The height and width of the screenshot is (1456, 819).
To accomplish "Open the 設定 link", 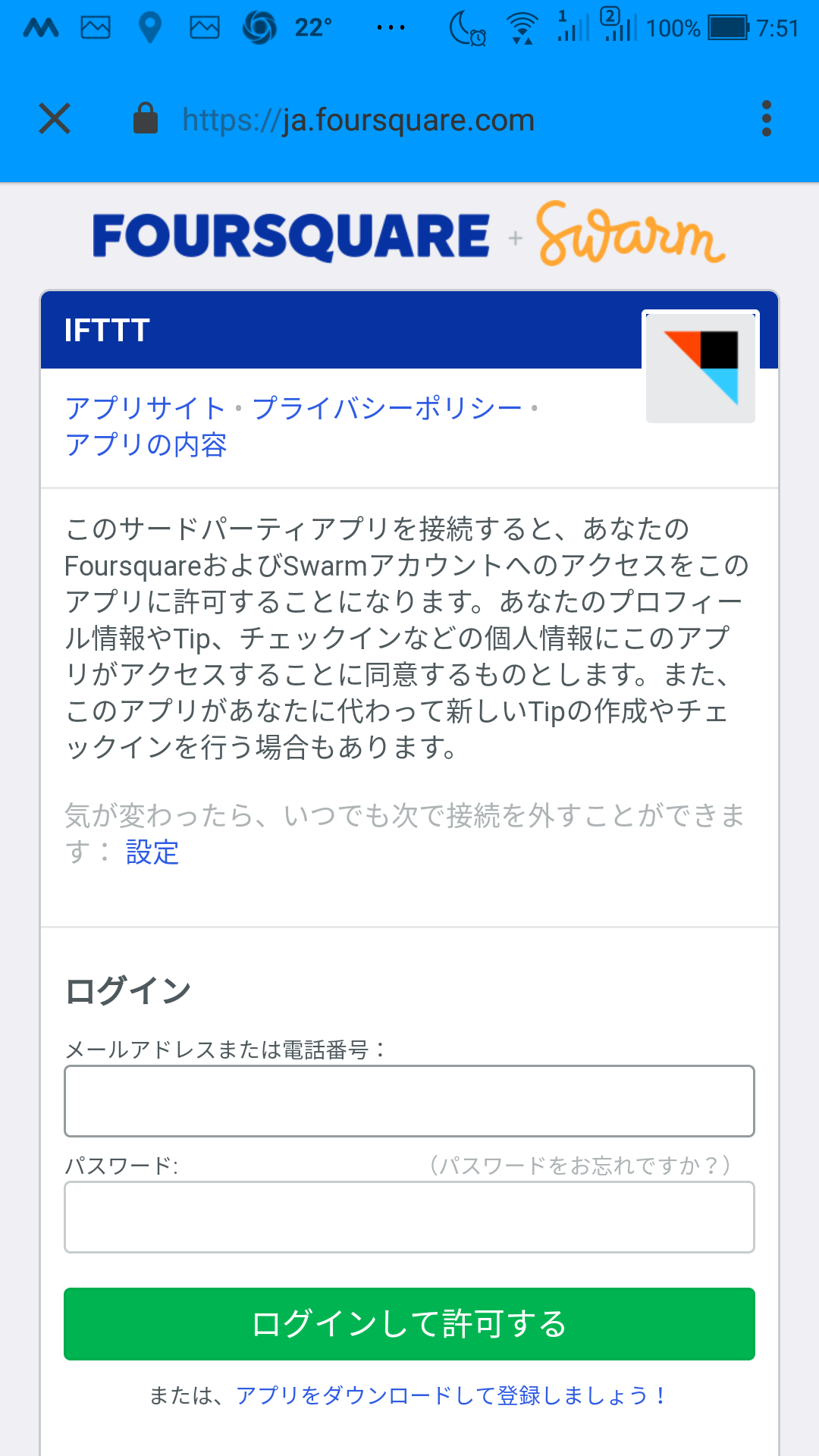I will [x=152, y=852].
